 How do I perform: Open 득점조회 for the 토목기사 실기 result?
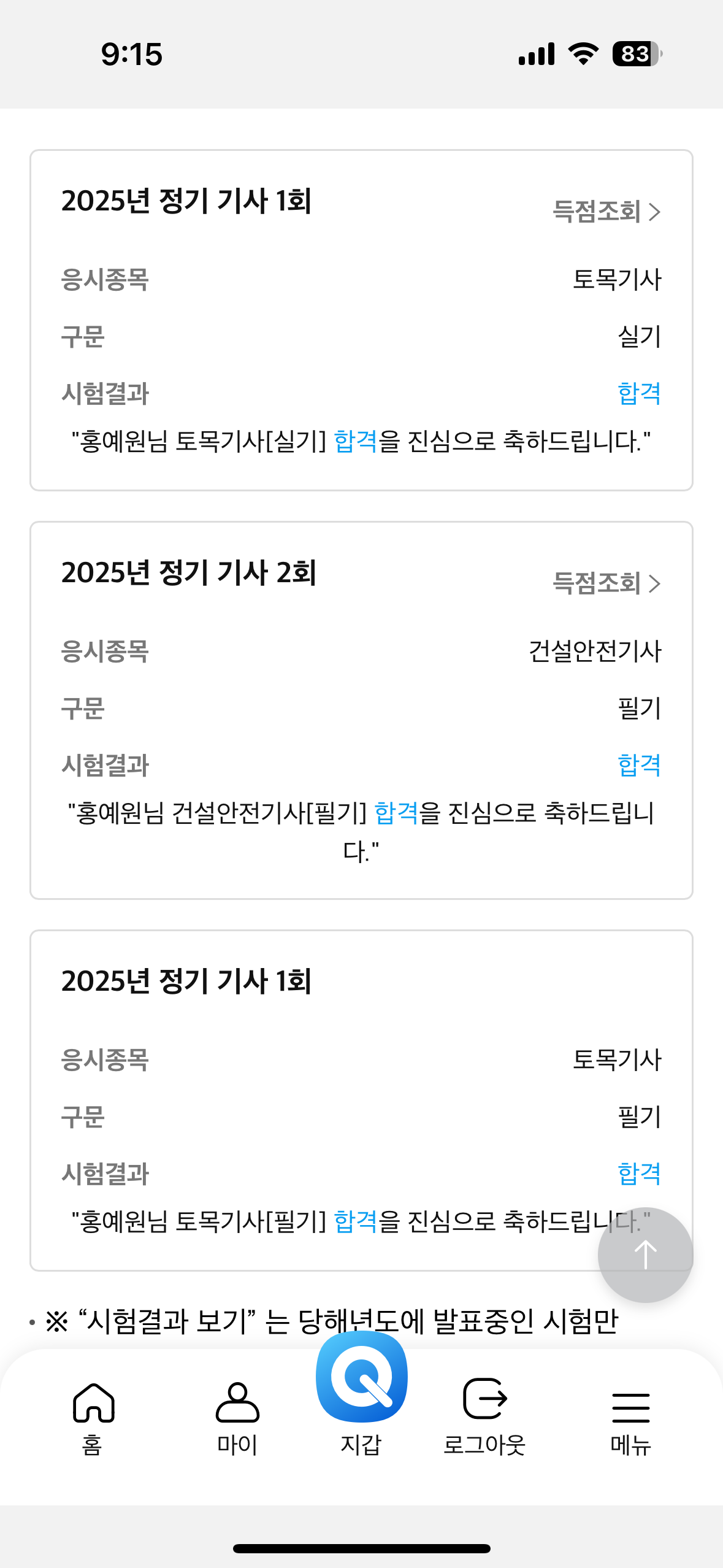click(606, 212)
